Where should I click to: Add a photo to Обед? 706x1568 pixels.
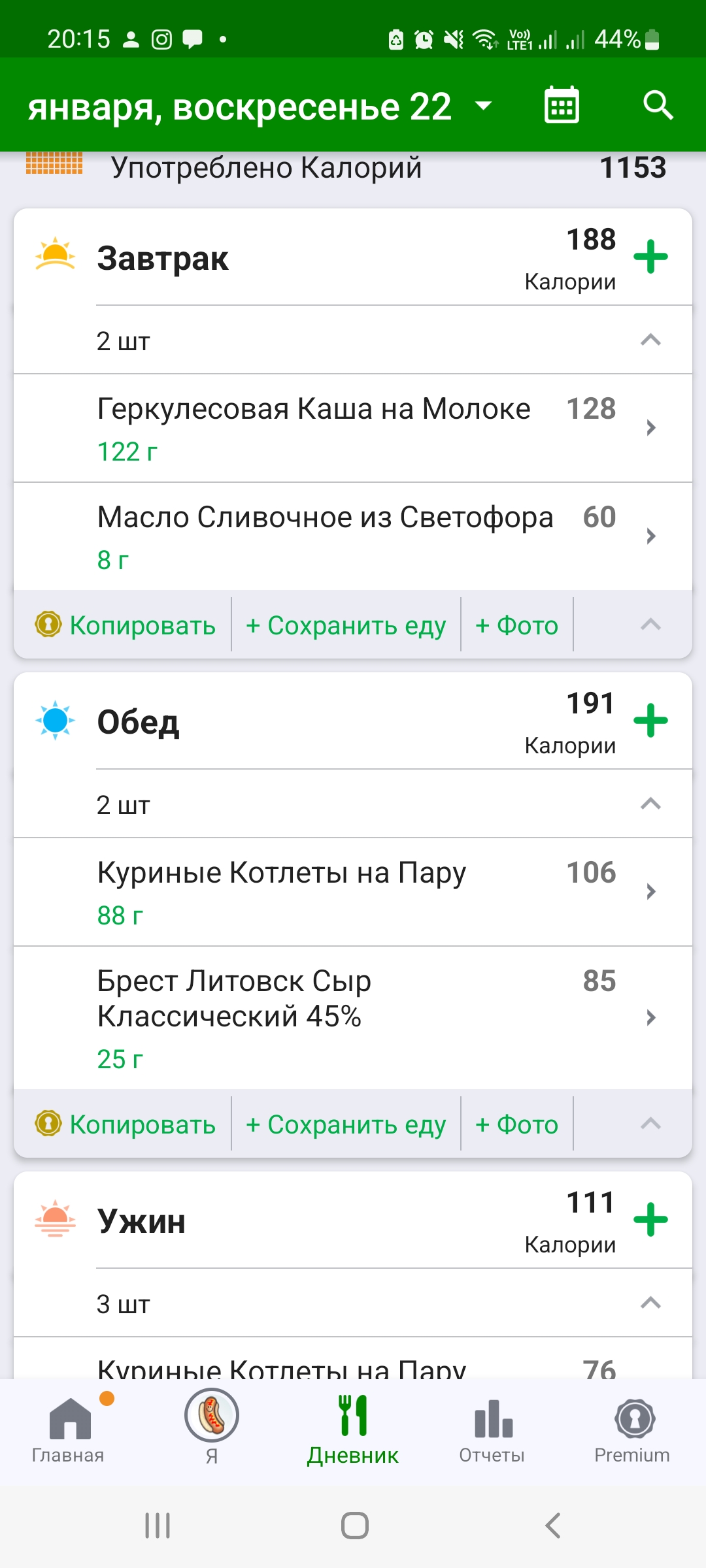tap(516, 1124)
